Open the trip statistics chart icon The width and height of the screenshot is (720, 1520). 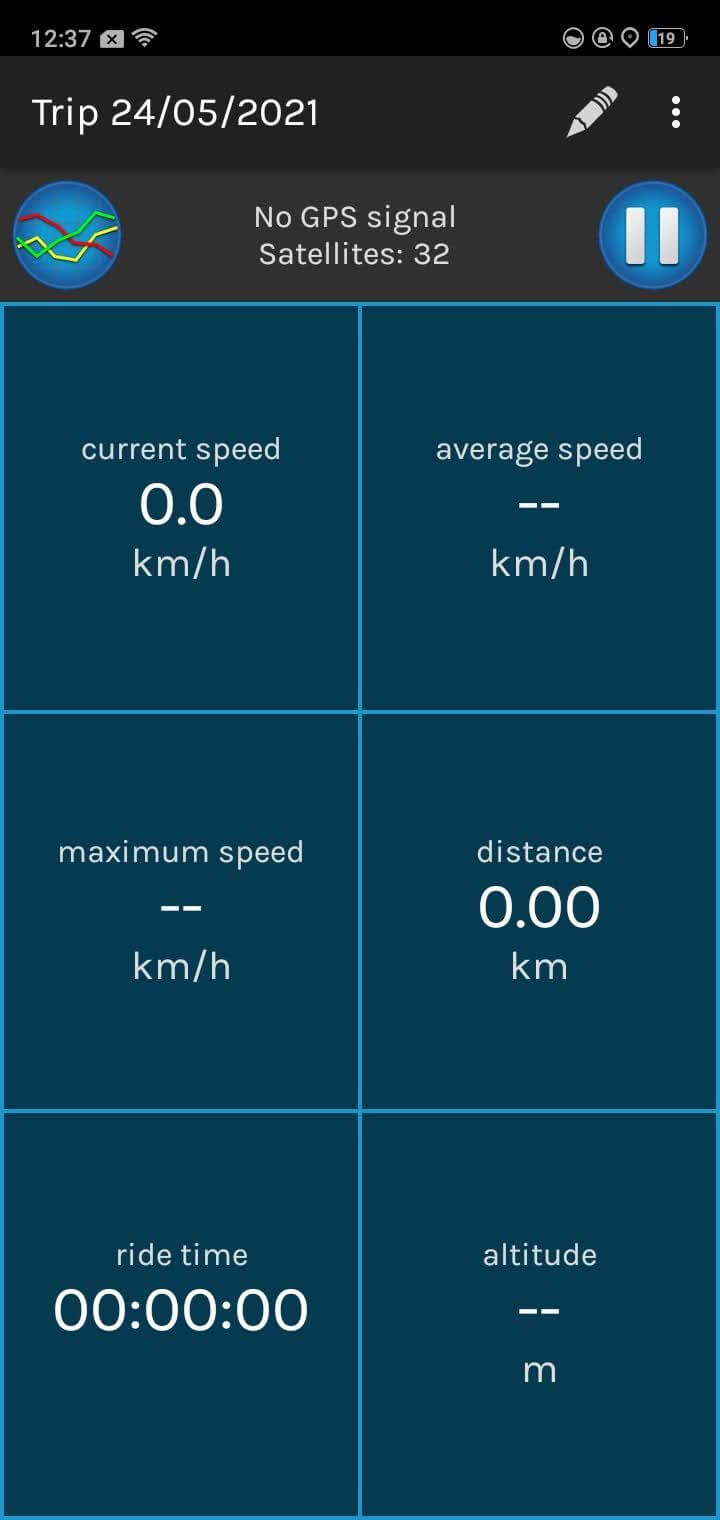coord(66,235)
